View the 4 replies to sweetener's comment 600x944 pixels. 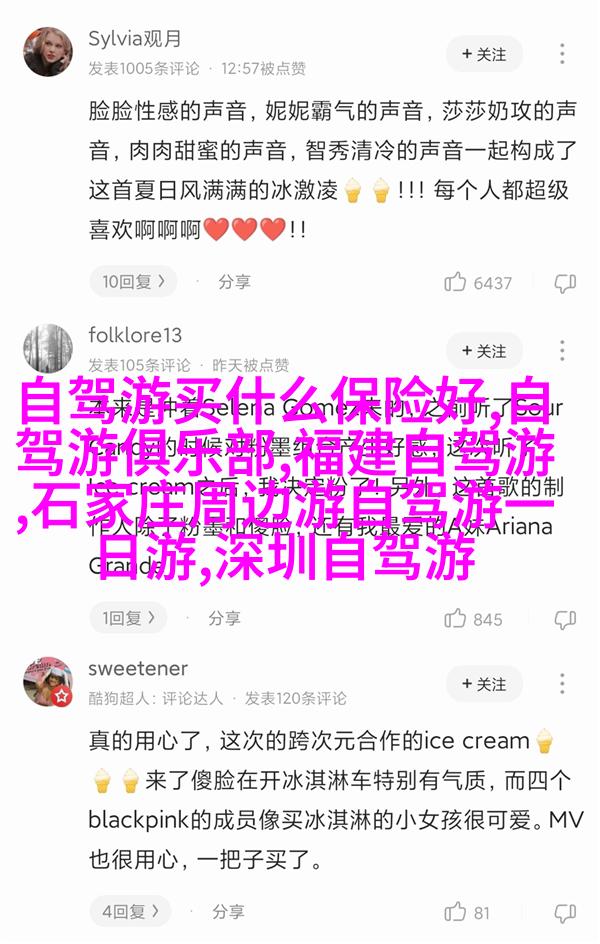coord(134,912)
